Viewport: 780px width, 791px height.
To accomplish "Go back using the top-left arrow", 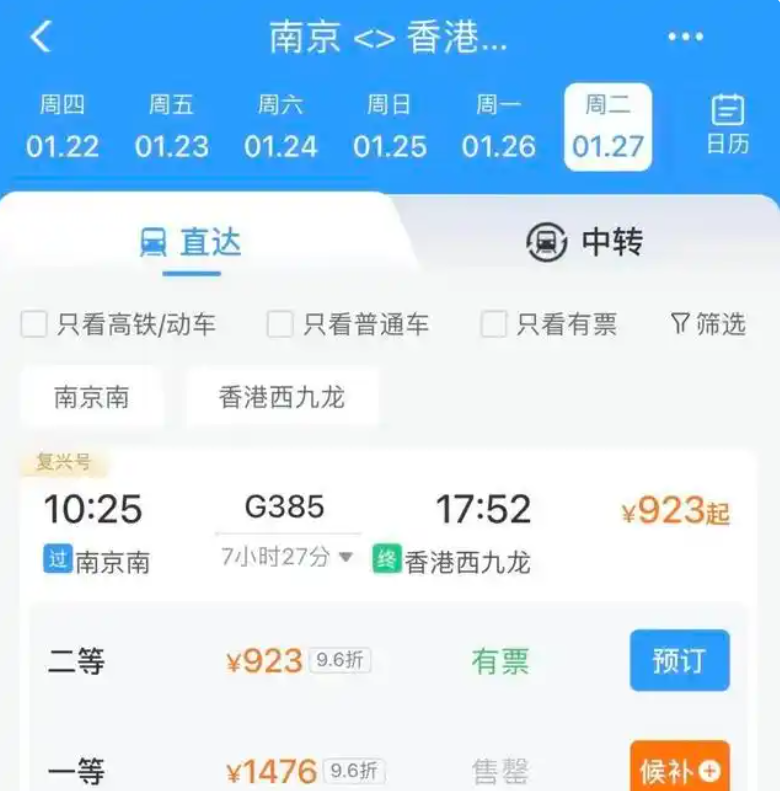I will (x=41, y=37).
